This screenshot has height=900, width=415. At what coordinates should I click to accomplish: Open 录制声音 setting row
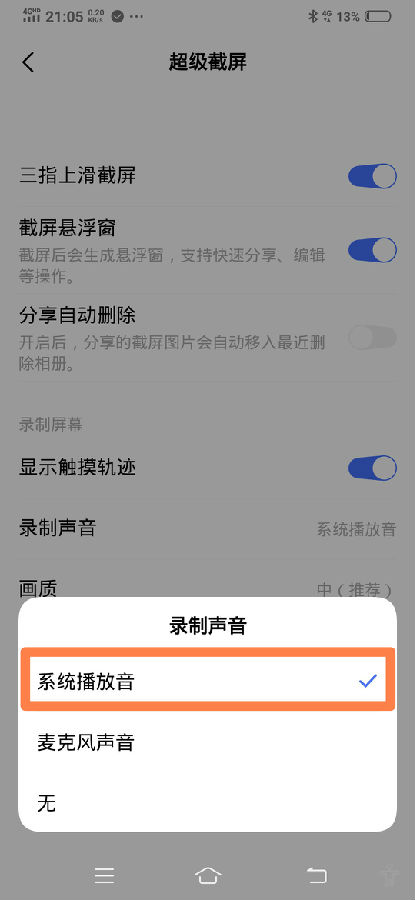click(x=207, y=527)
